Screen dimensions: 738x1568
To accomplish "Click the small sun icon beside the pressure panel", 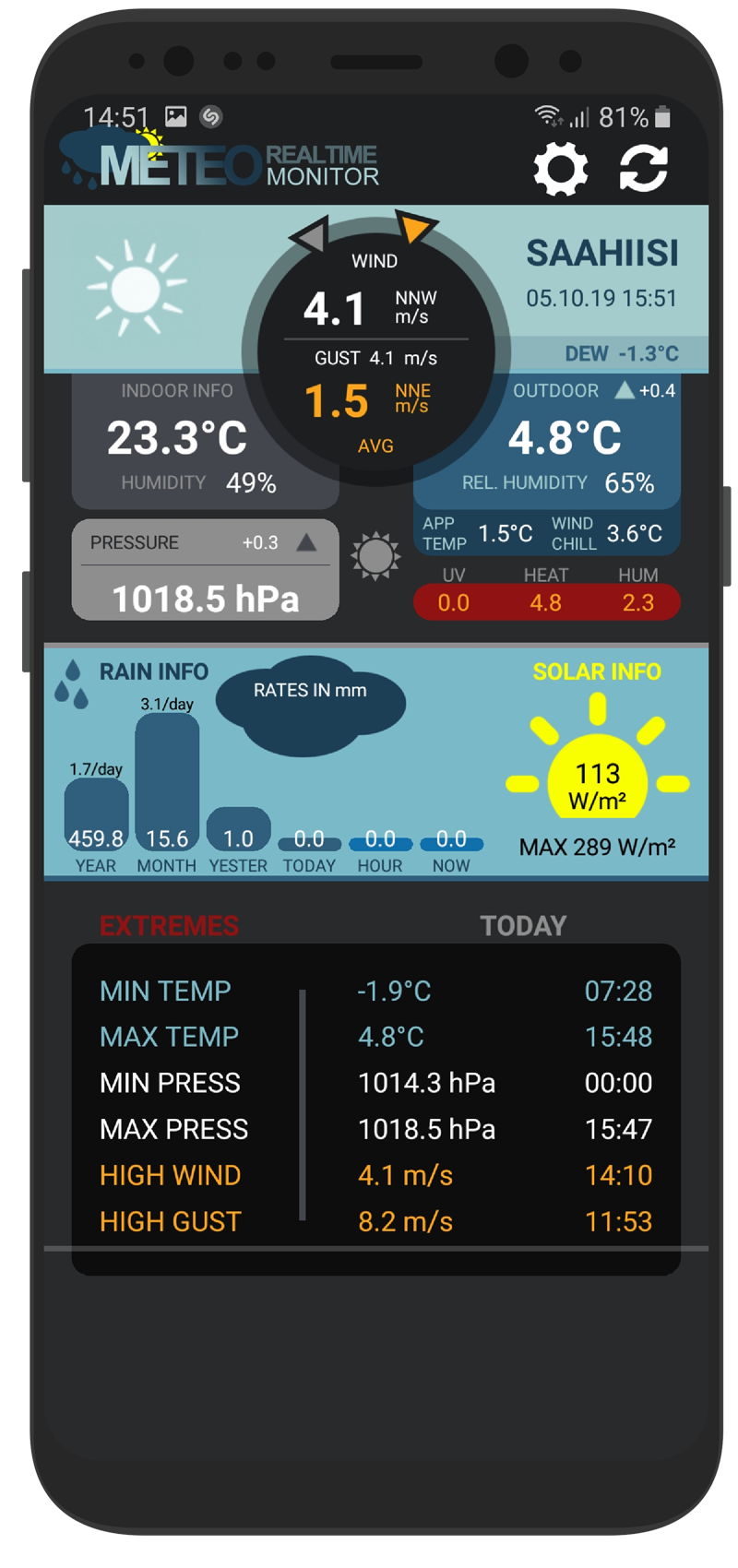I will pos(376,553).
